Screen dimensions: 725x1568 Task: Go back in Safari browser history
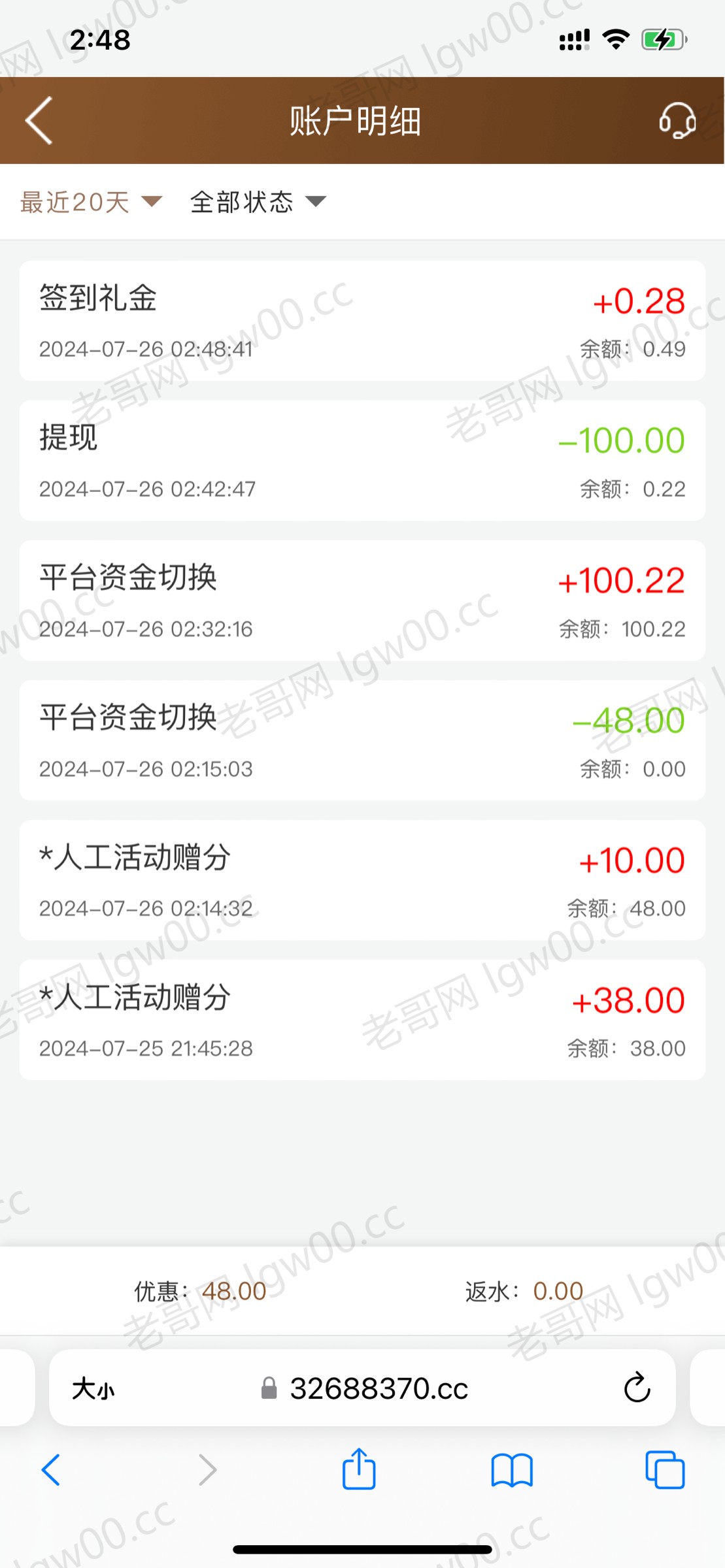[x=51, y=1470]
